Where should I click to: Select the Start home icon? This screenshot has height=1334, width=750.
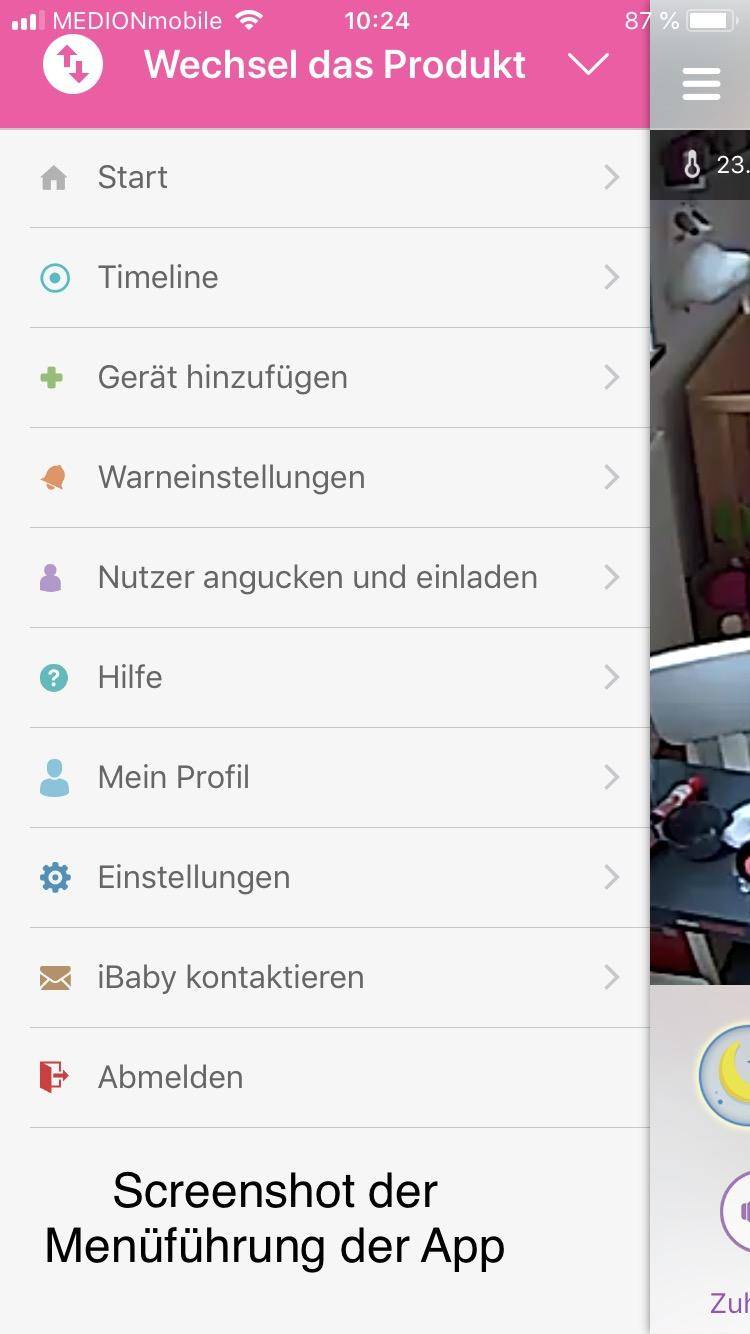(54, 177)
